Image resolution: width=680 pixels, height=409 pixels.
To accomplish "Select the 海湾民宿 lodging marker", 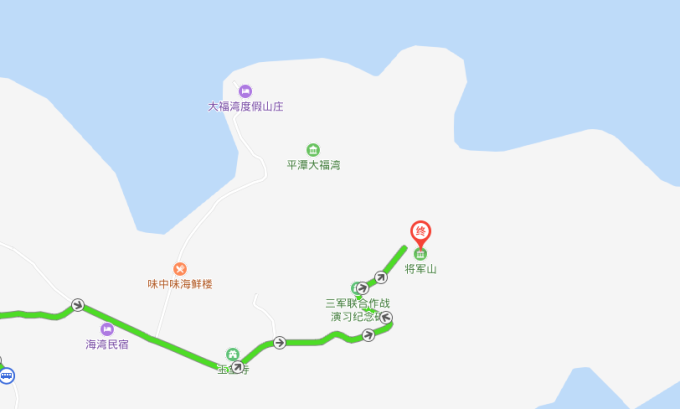I will [x=106, y=329].
